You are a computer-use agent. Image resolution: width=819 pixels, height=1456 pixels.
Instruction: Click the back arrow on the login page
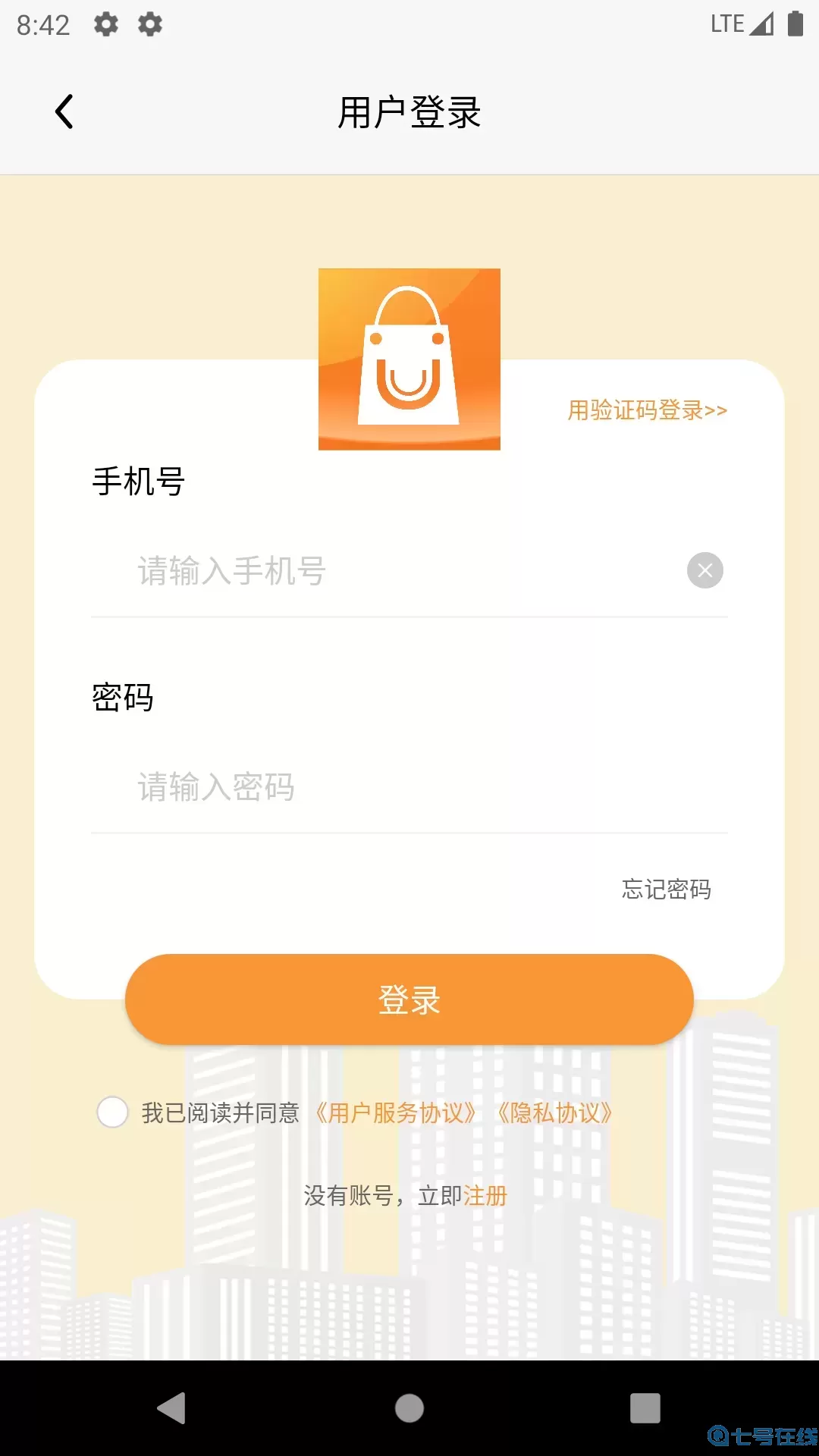point(64,110)
